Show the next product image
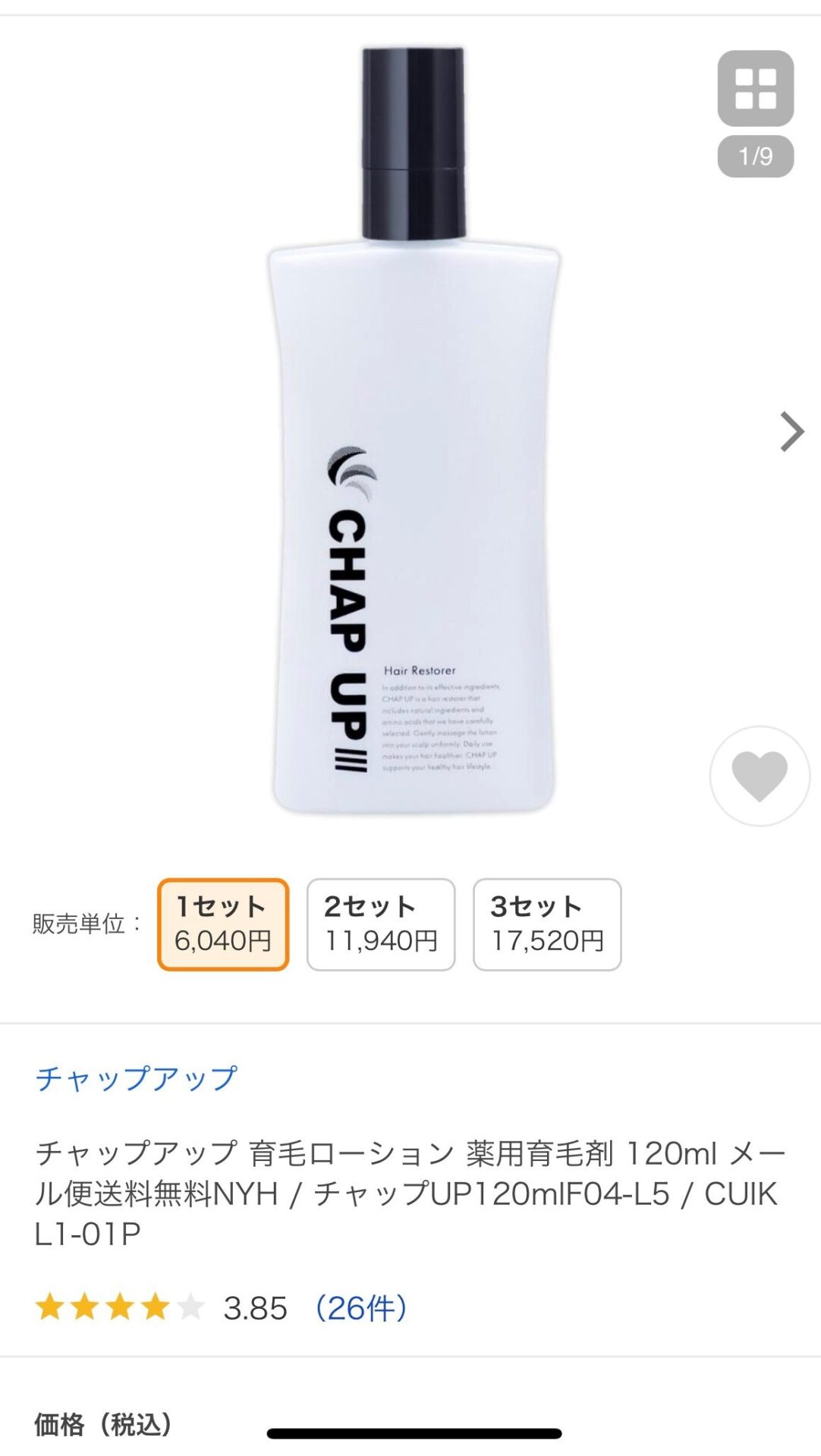The width and height of the screenshot is (821, 1456). click(791, 432)
